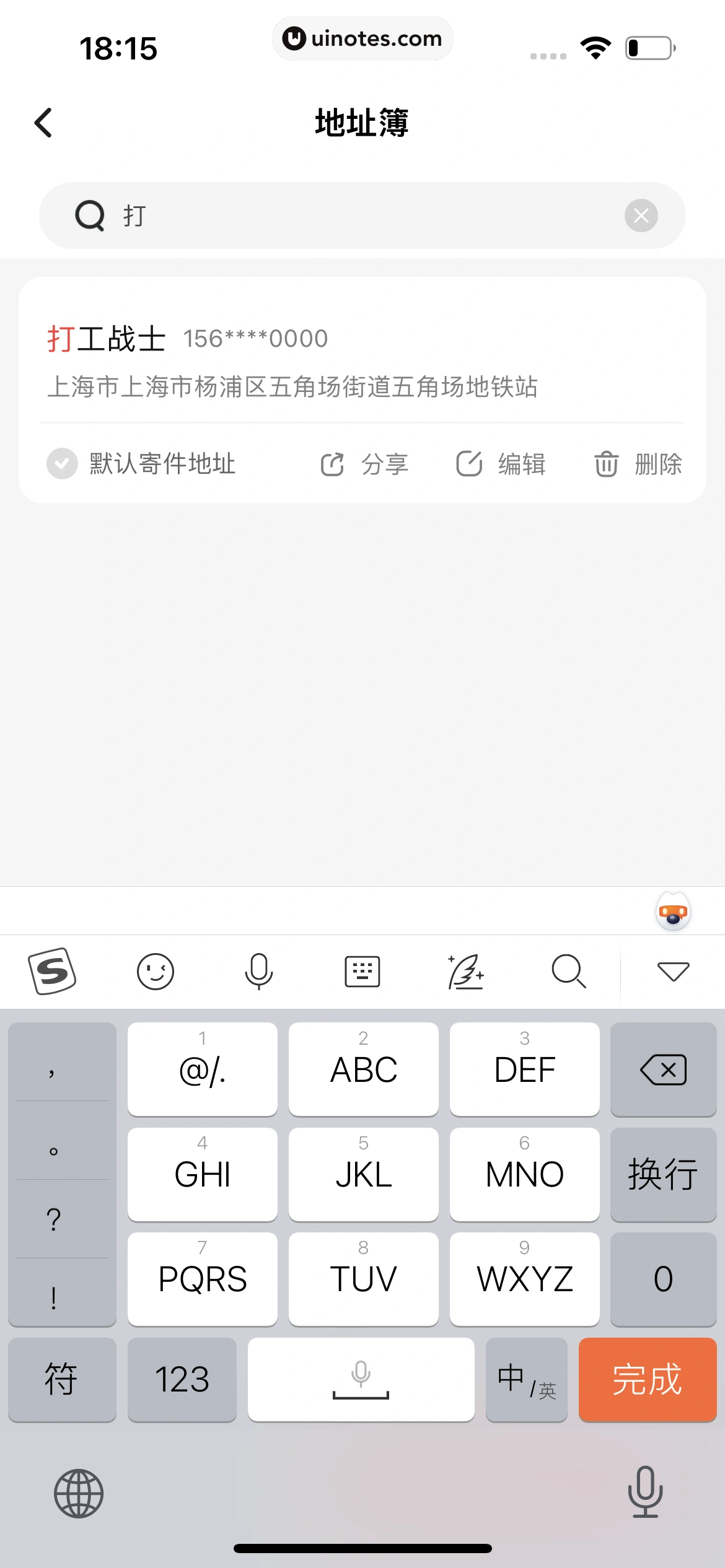Switch input language with 中/英 key
Image resolution: width=725 pixels, height=1568 pixels.
click(x=526, y=1380)
